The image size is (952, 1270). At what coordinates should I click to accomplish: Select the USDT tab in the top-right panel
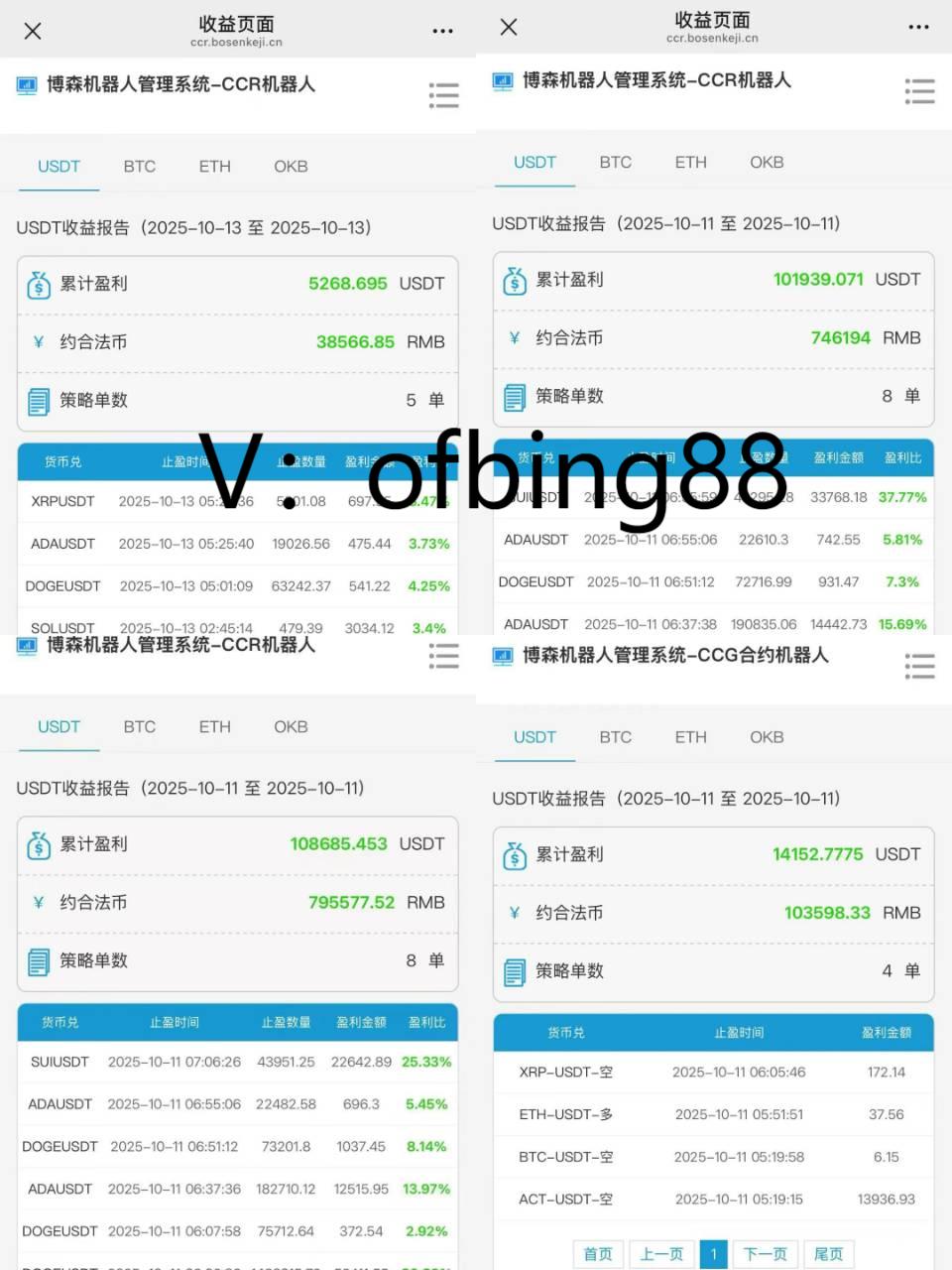click(534, 162)
